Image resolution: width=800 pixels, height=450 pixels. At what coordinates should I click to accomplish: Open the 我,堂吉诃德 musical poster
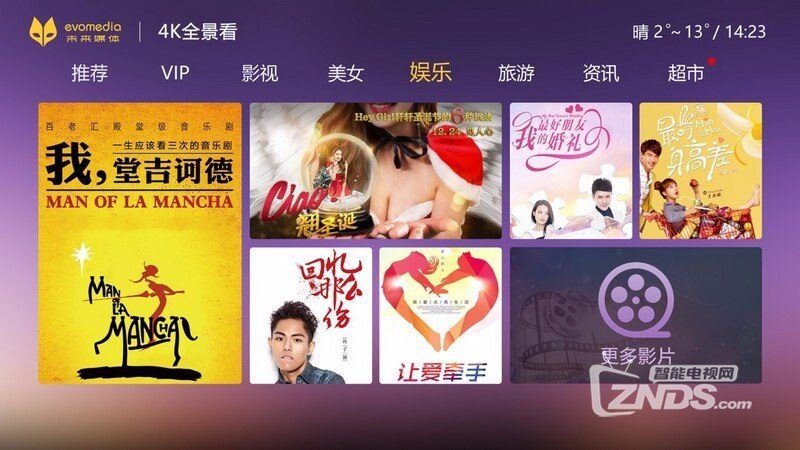tap(140, 243)
